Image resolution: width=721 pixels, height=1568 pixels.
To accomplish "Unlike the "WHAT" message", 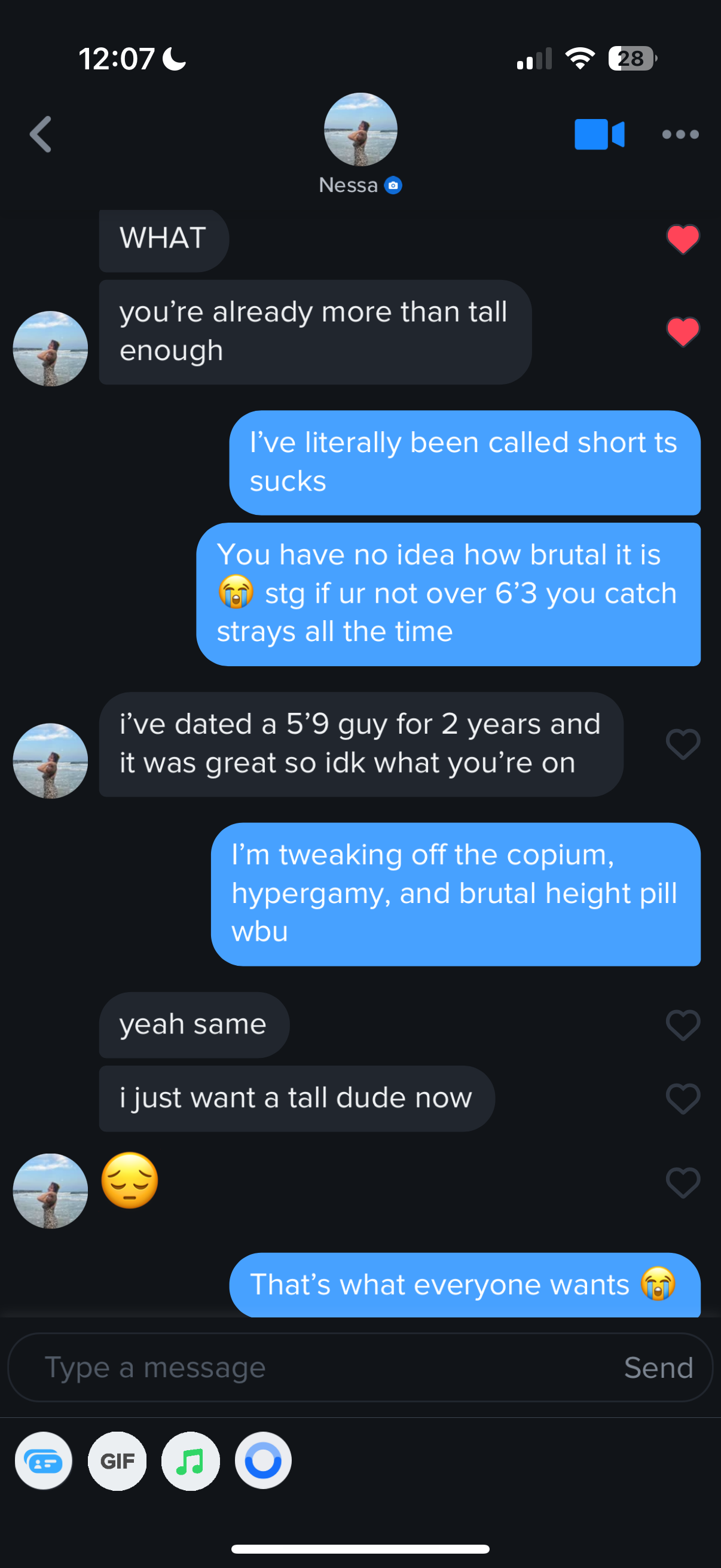I will 683,239.
